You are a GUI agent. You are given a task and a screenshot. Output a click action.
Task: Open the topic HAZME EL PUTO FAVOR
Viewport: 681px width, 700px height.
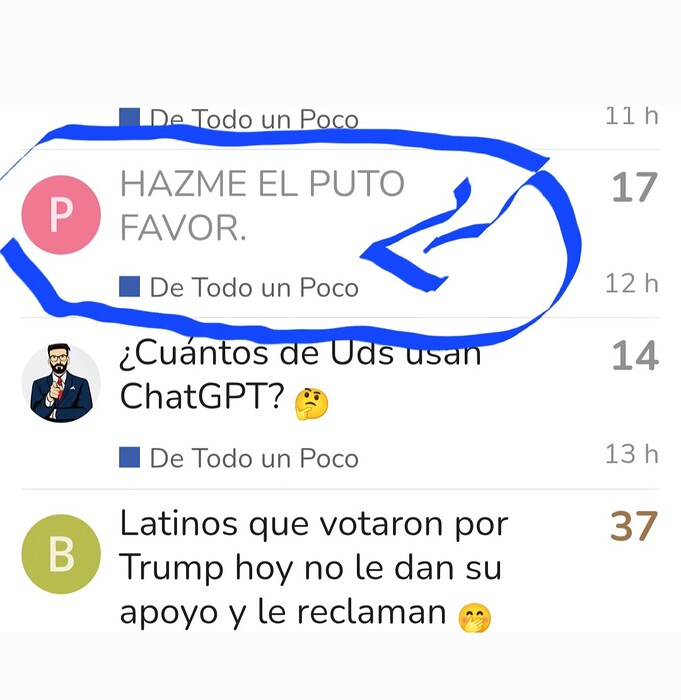click(x=262, y=206)
